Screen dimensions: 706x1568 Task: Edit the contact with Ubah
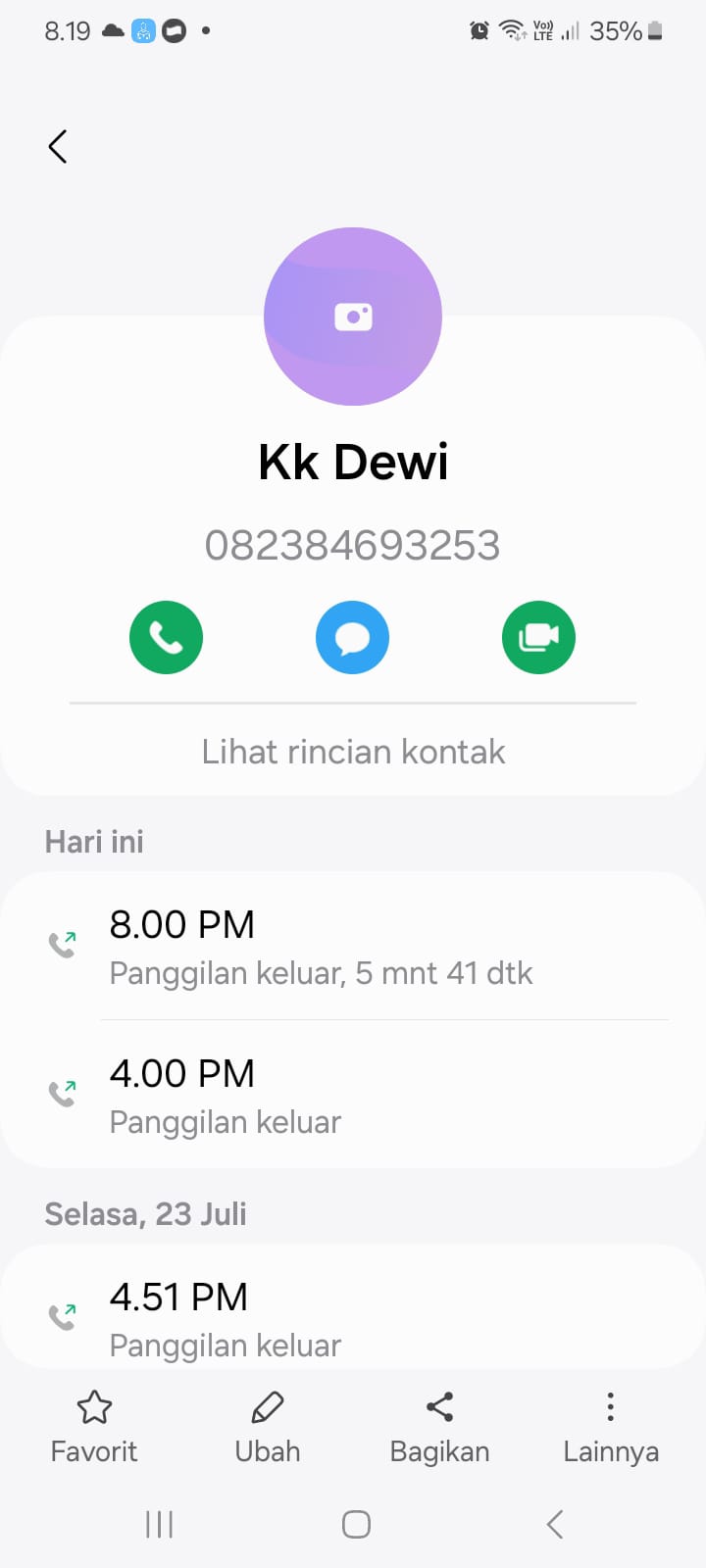coord(267,1426)
